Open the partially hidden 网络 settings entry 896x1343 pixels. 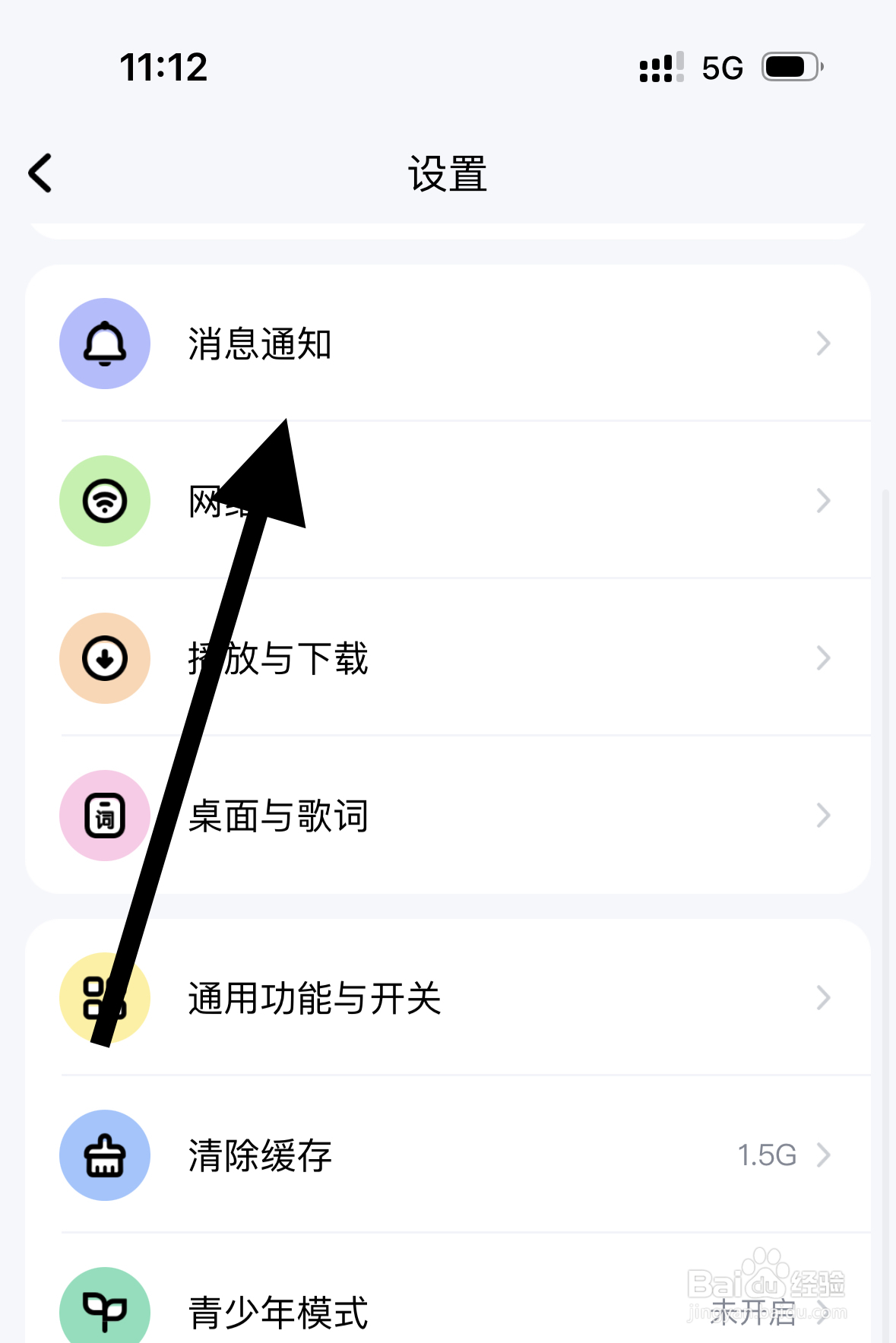pyautogui.click(x=456, y=501)
